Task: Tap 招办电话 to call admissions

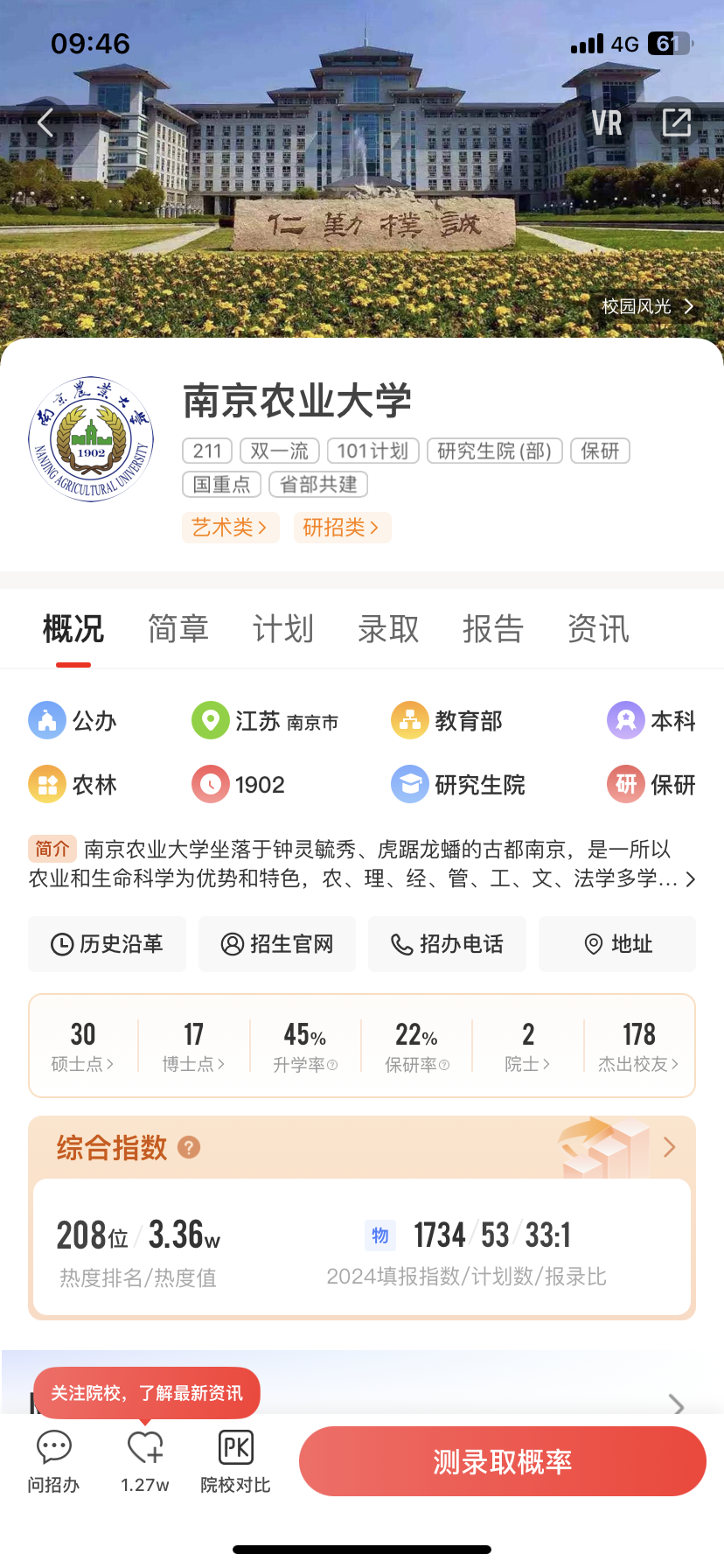Action: (447, 944)
